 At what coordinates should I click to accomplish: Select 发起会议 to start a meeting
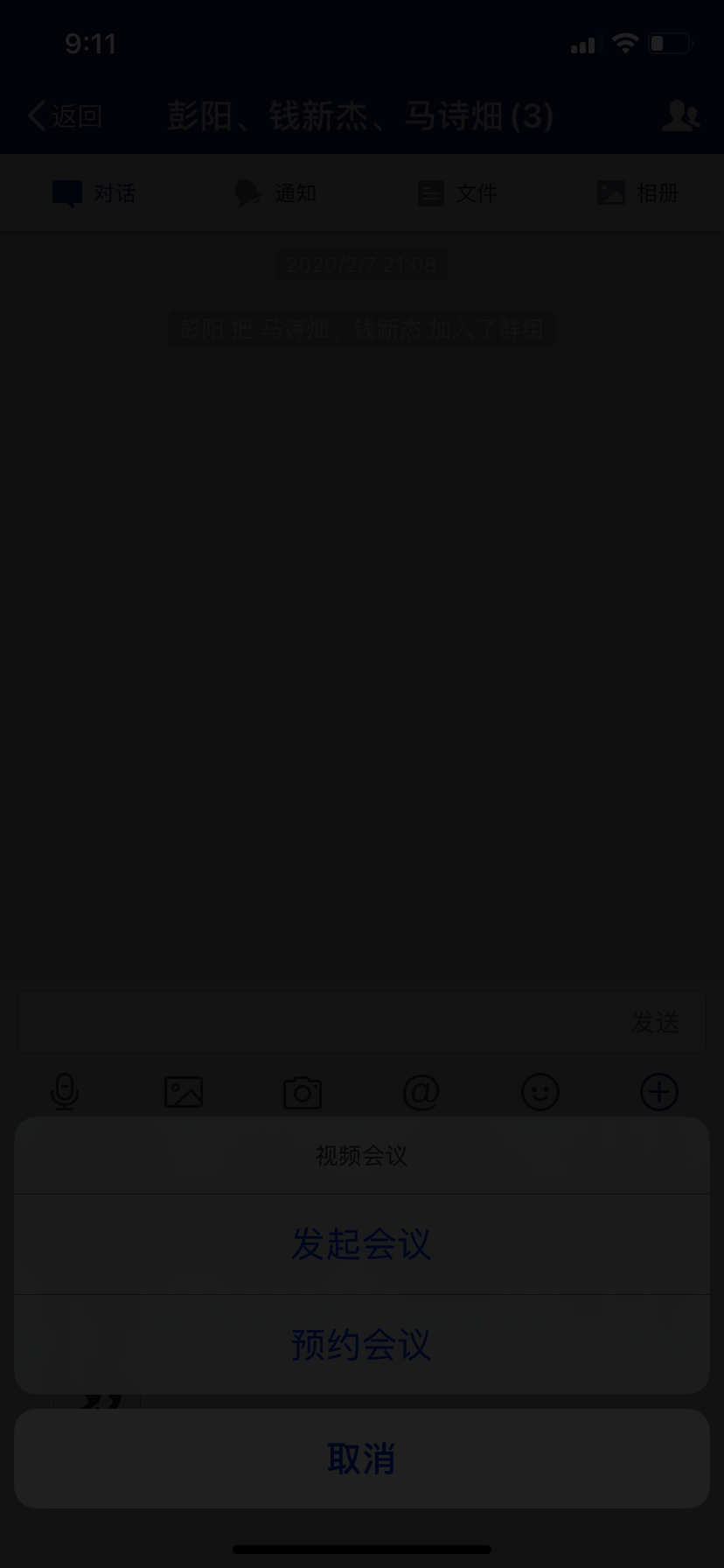pyautogui.click(x=361, y=1244)
